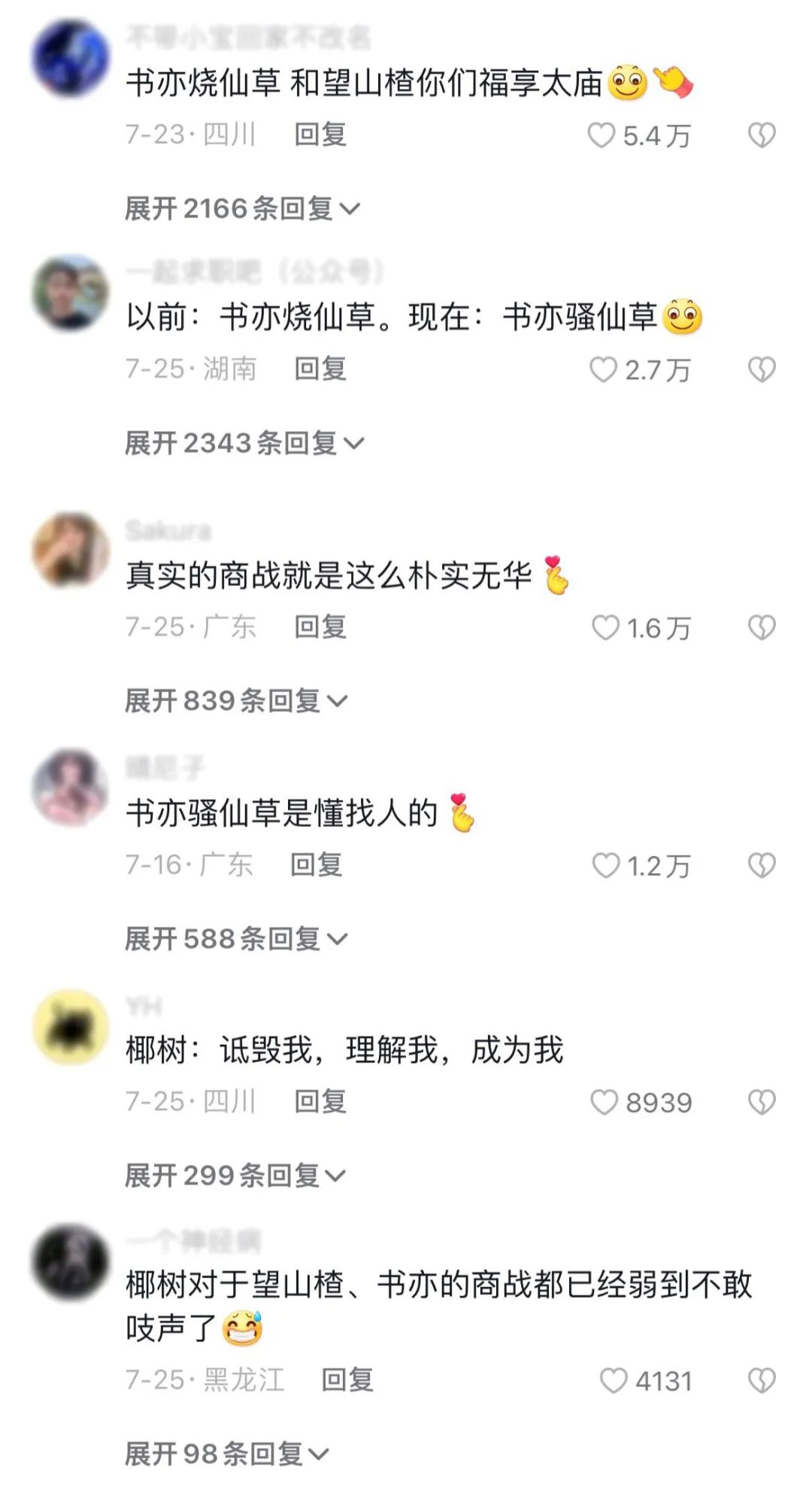
Task: Like the comment with 5.4万 likes
Action: coord(601,135)
